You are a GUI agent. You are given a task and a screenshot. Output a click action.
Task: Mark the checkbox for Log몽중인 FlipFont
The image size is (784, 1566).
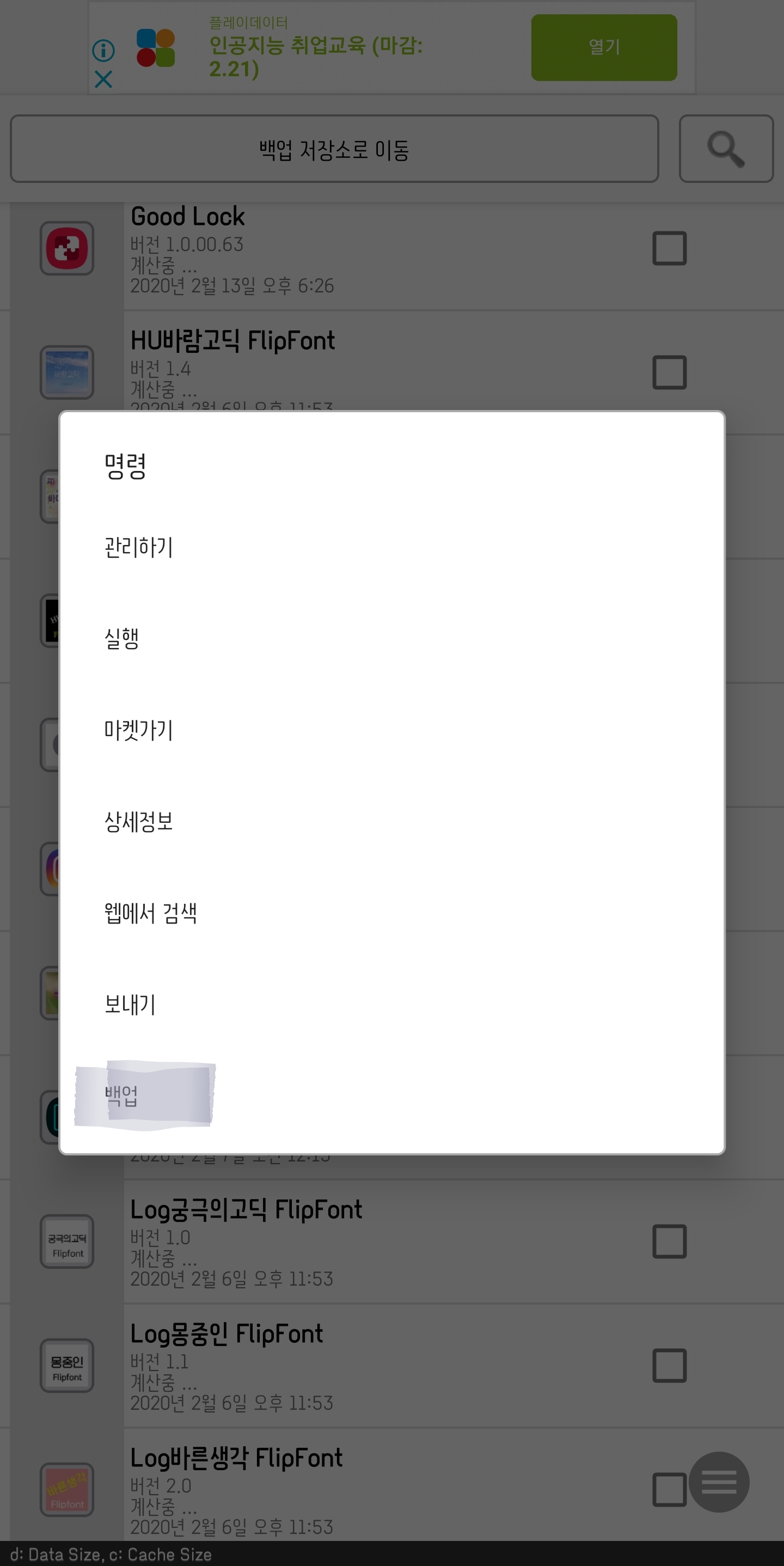pyautogui.click(x=669, y=1366)
